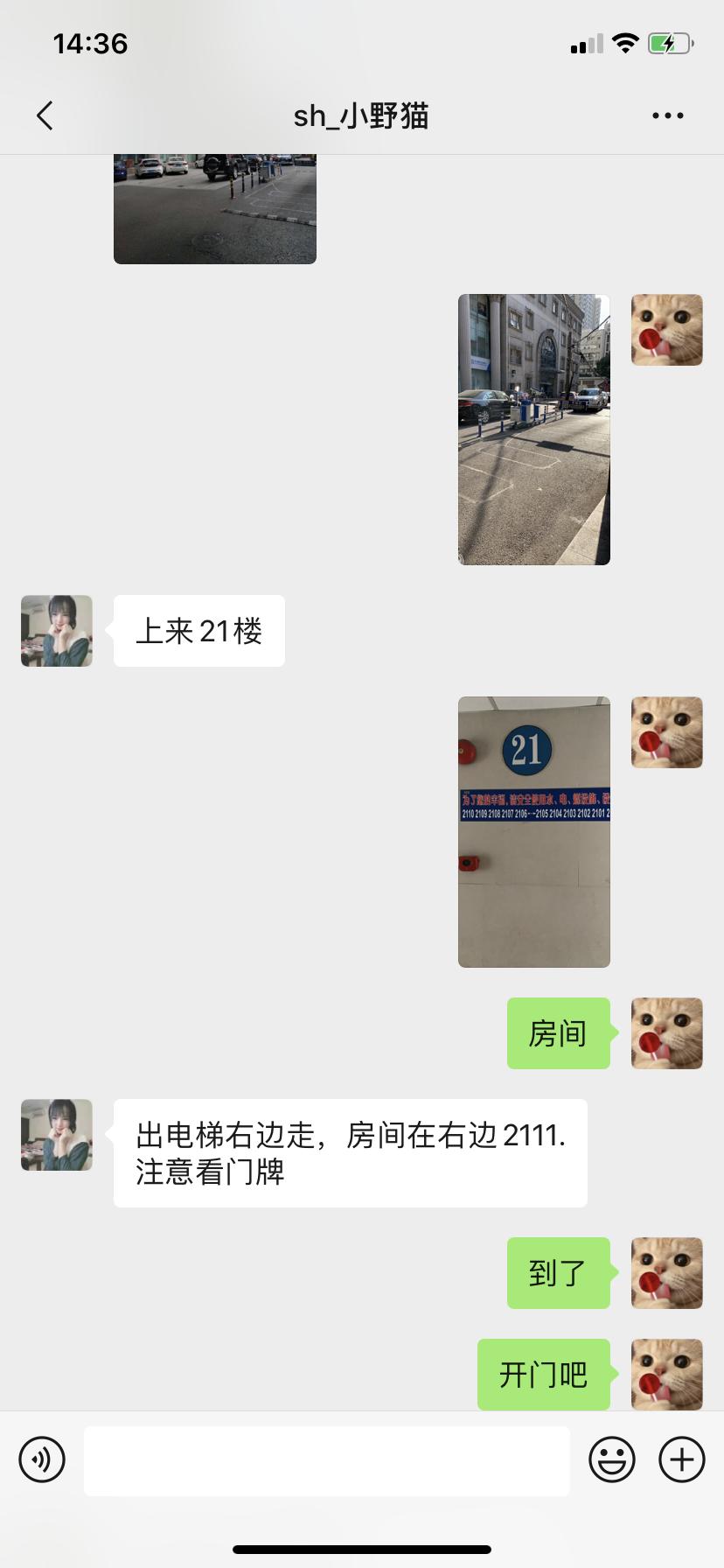Image resolution: width=724 pixels, height=1568 pixels.
Task: Open the contact's avatar next to 上来21楼
Action: tap(56, 630)
